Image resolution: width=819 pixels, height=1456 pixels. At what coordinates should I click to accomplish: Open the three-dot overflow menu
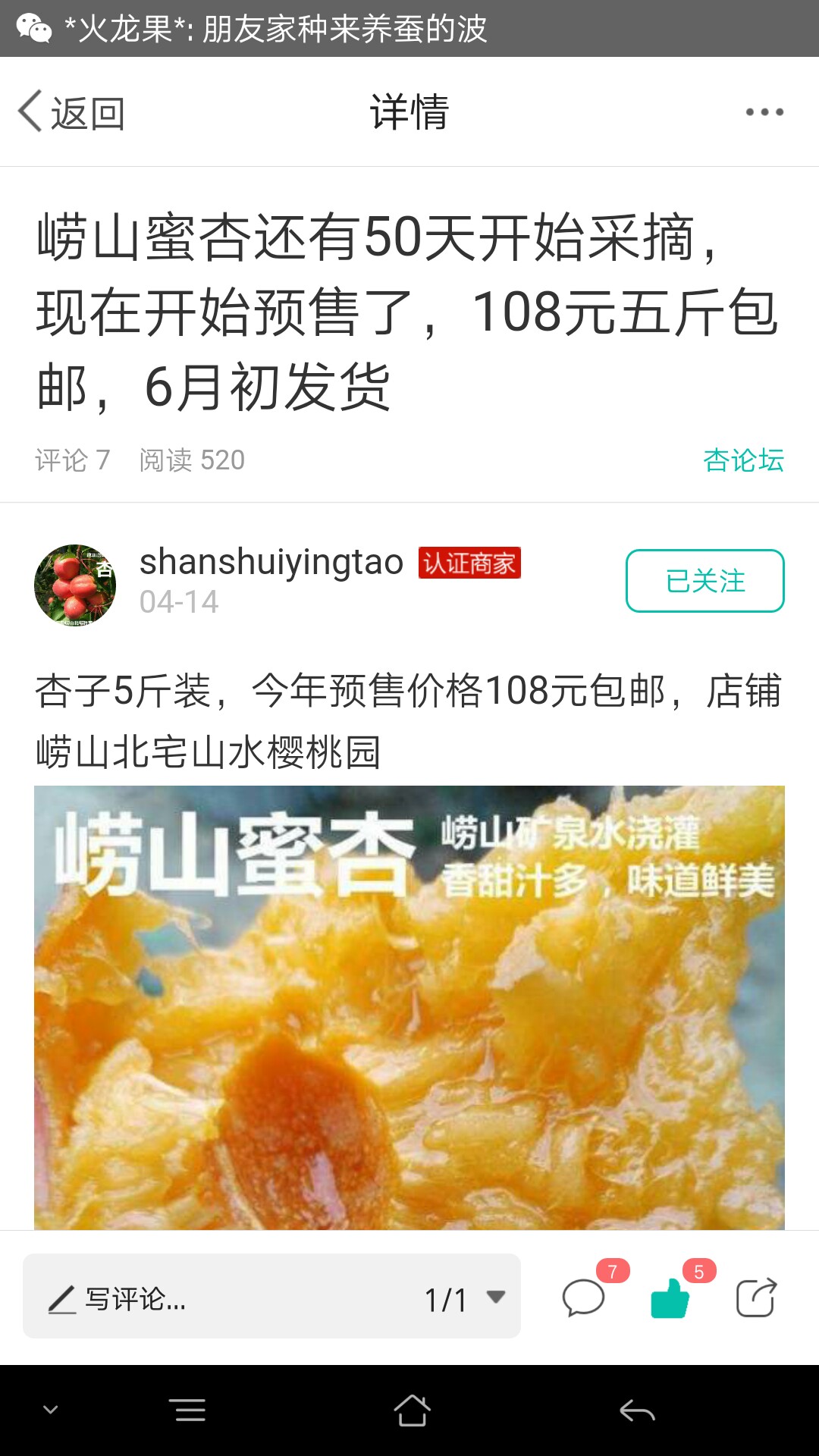[x=764, y=112]
